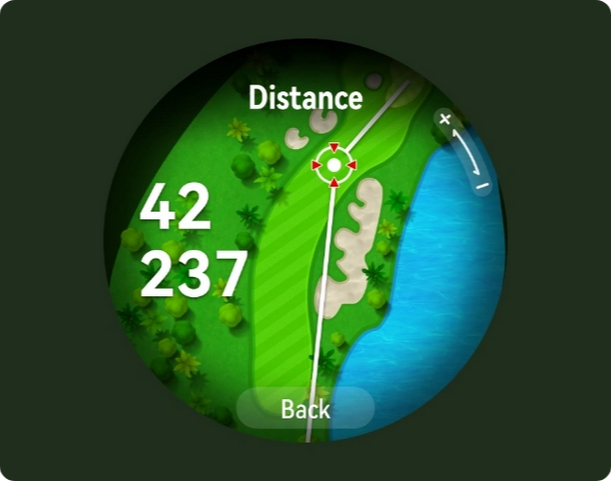Tap the Back button
Screen dimensions: 611x481
(x=305, y=408)
